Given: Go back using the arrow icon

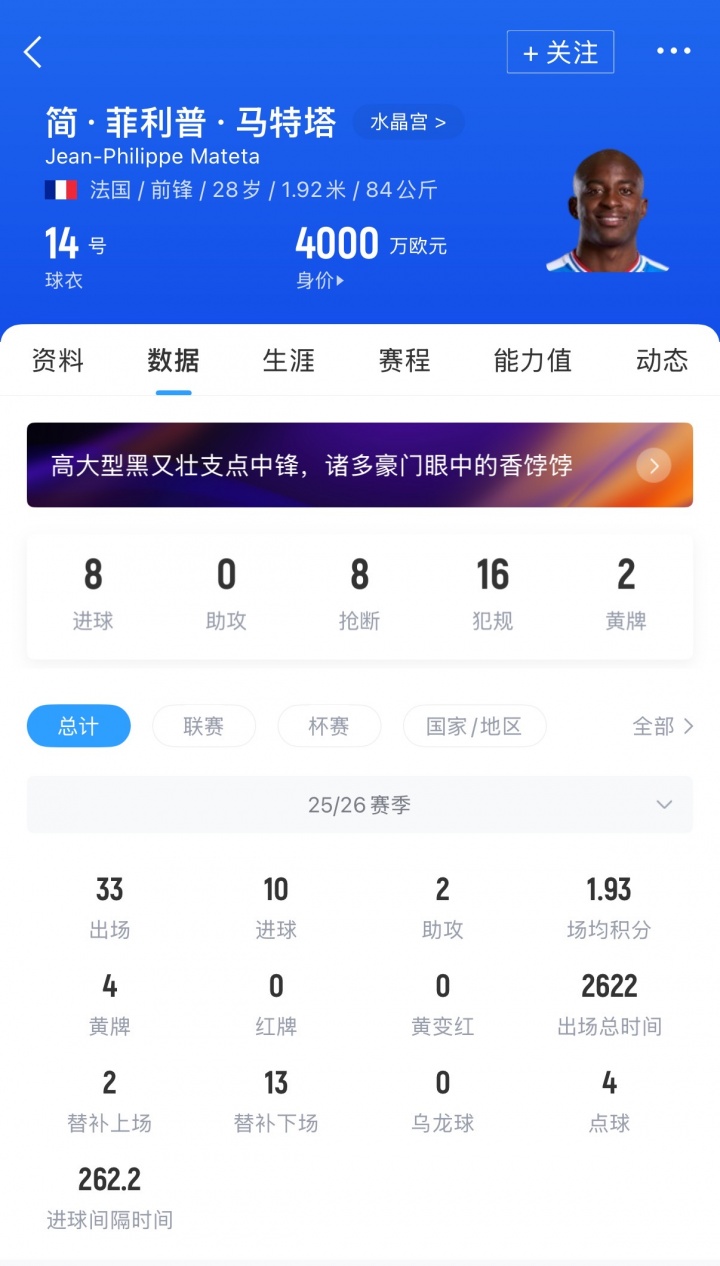Looking at the screenshot, I should [x=33, y=52].
